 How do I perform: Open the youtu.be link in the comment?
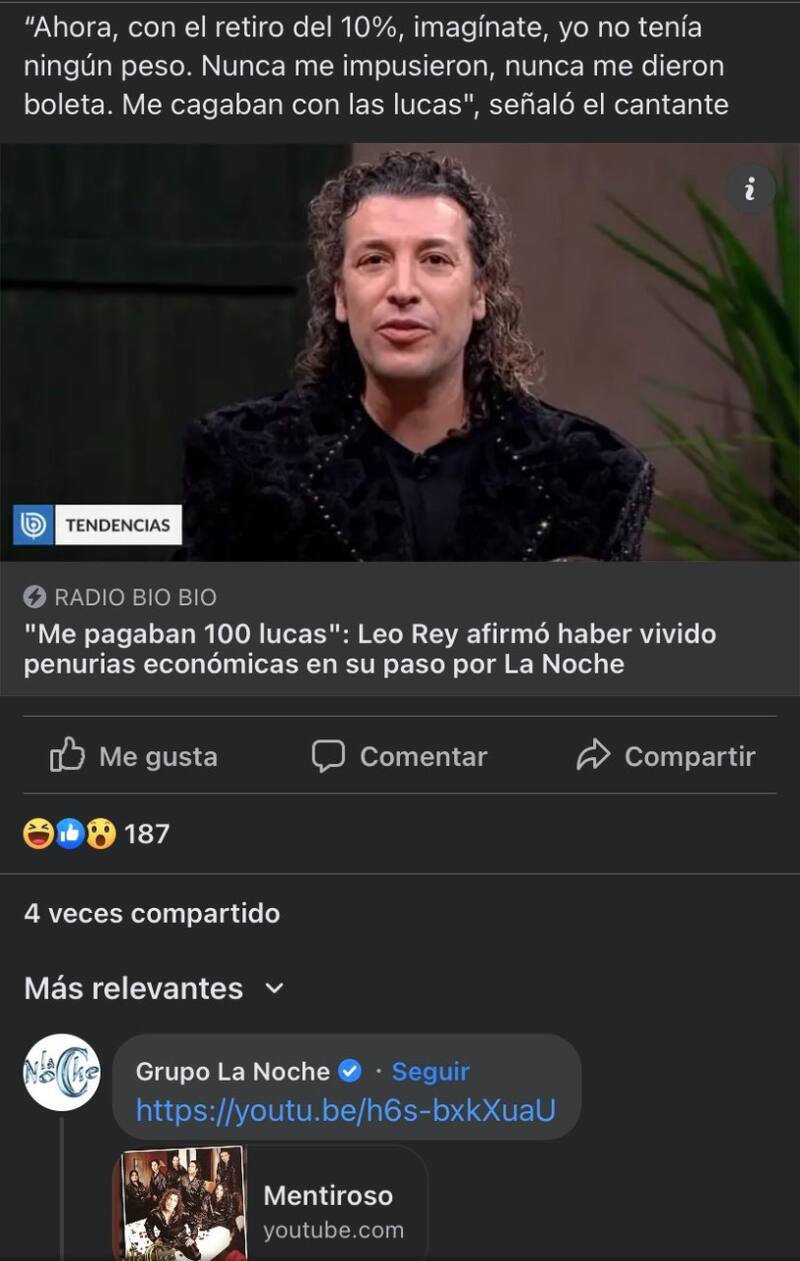[345, 1111]
